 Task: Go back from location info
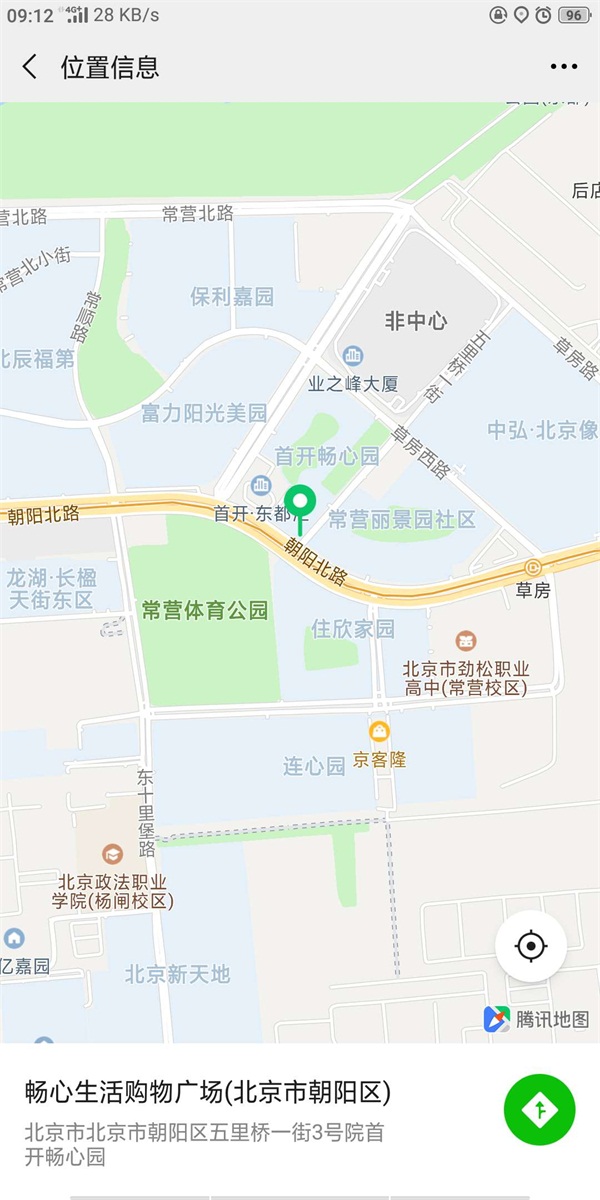(x=30, y=67)
